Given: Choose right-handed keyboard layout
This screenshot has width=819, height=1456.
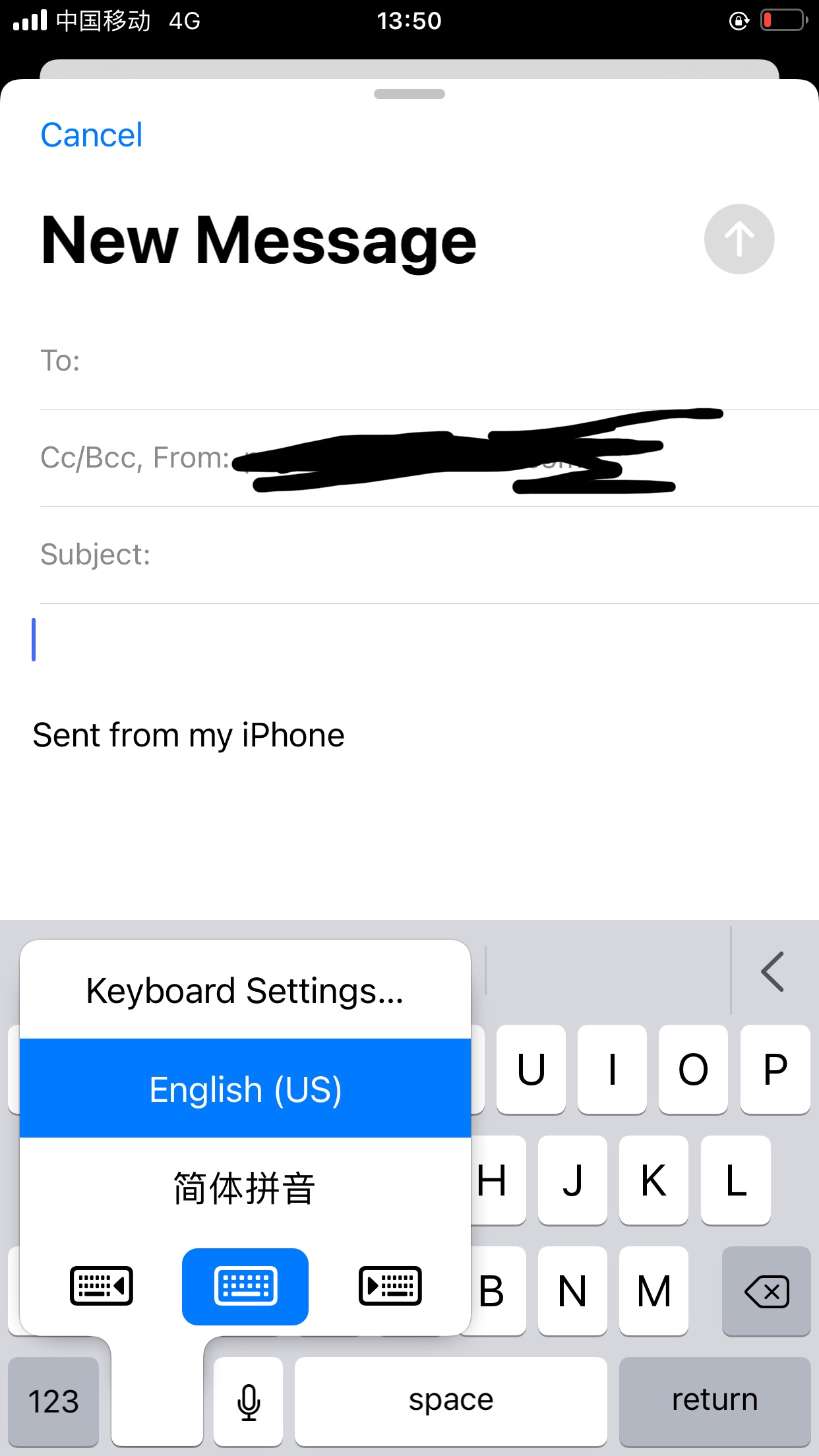Looking at the screenshot, I should click(390, 1286).
